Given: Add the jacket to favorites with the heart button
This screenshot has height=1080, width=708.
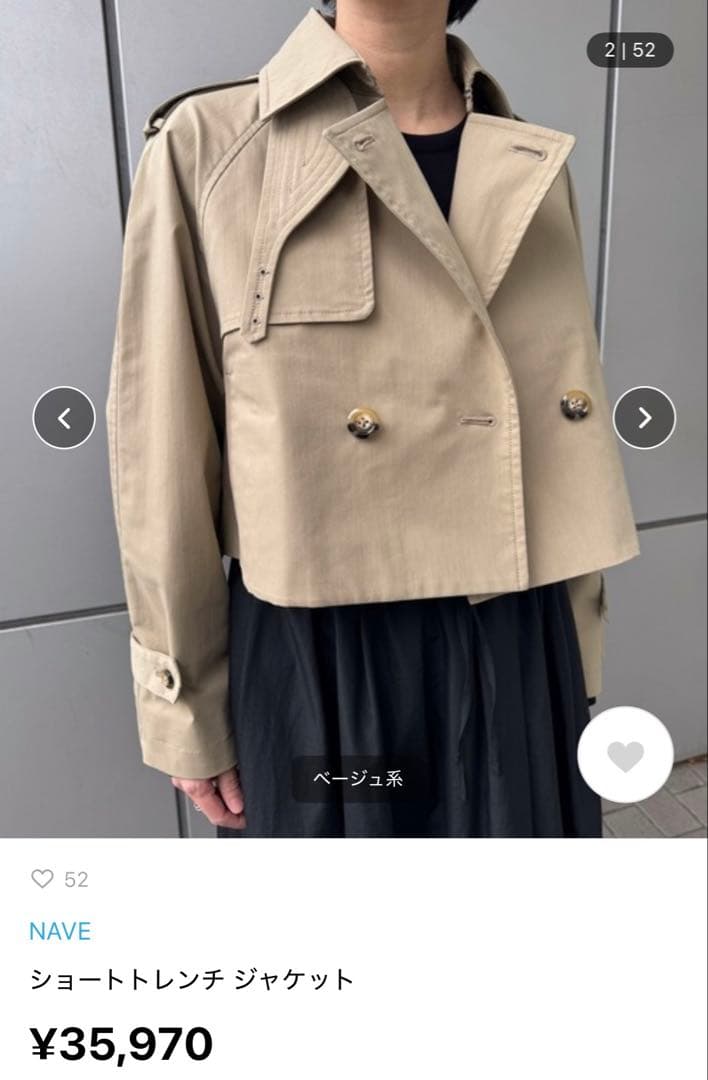Looking at the screenshot, I should [x=625, y=754].
